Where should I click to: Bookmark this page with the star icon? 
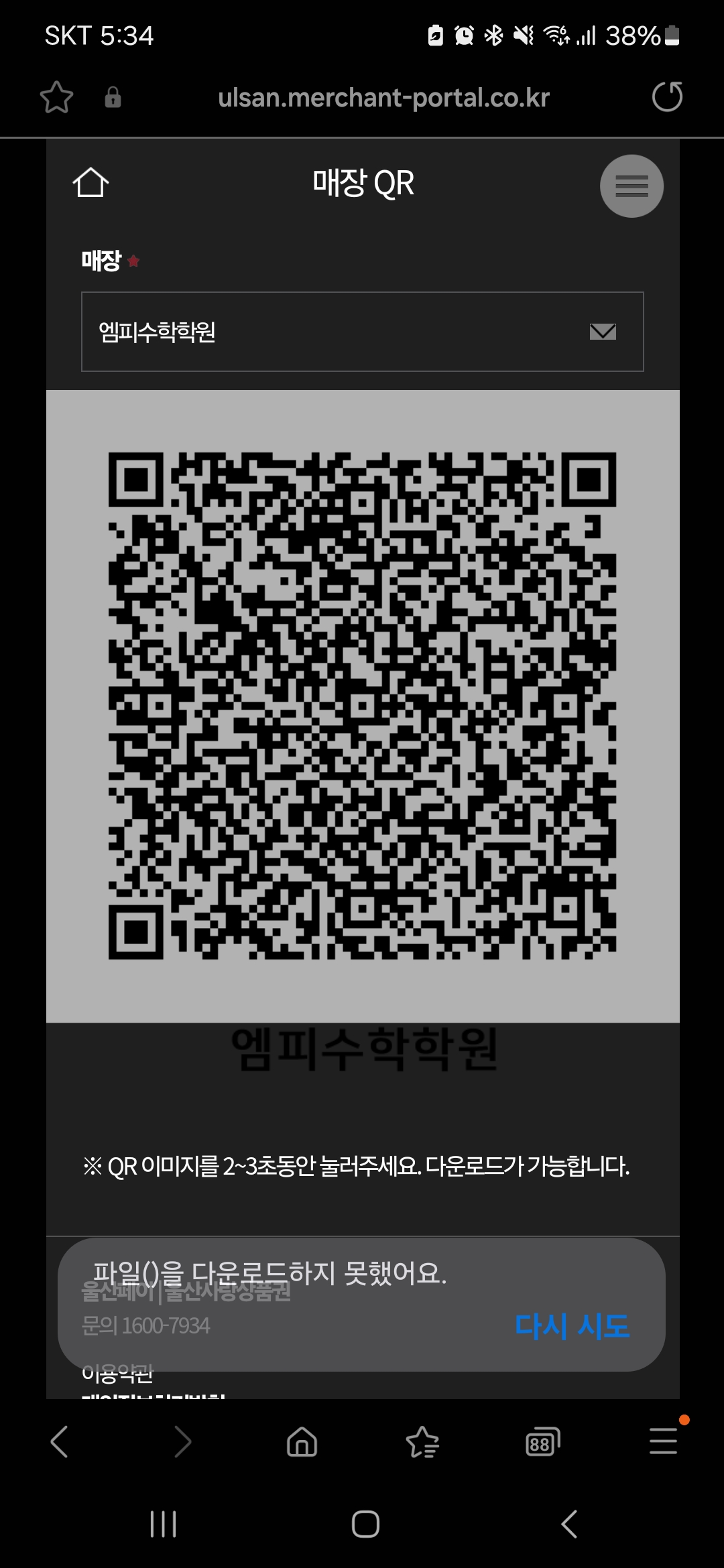coord(56,98)
